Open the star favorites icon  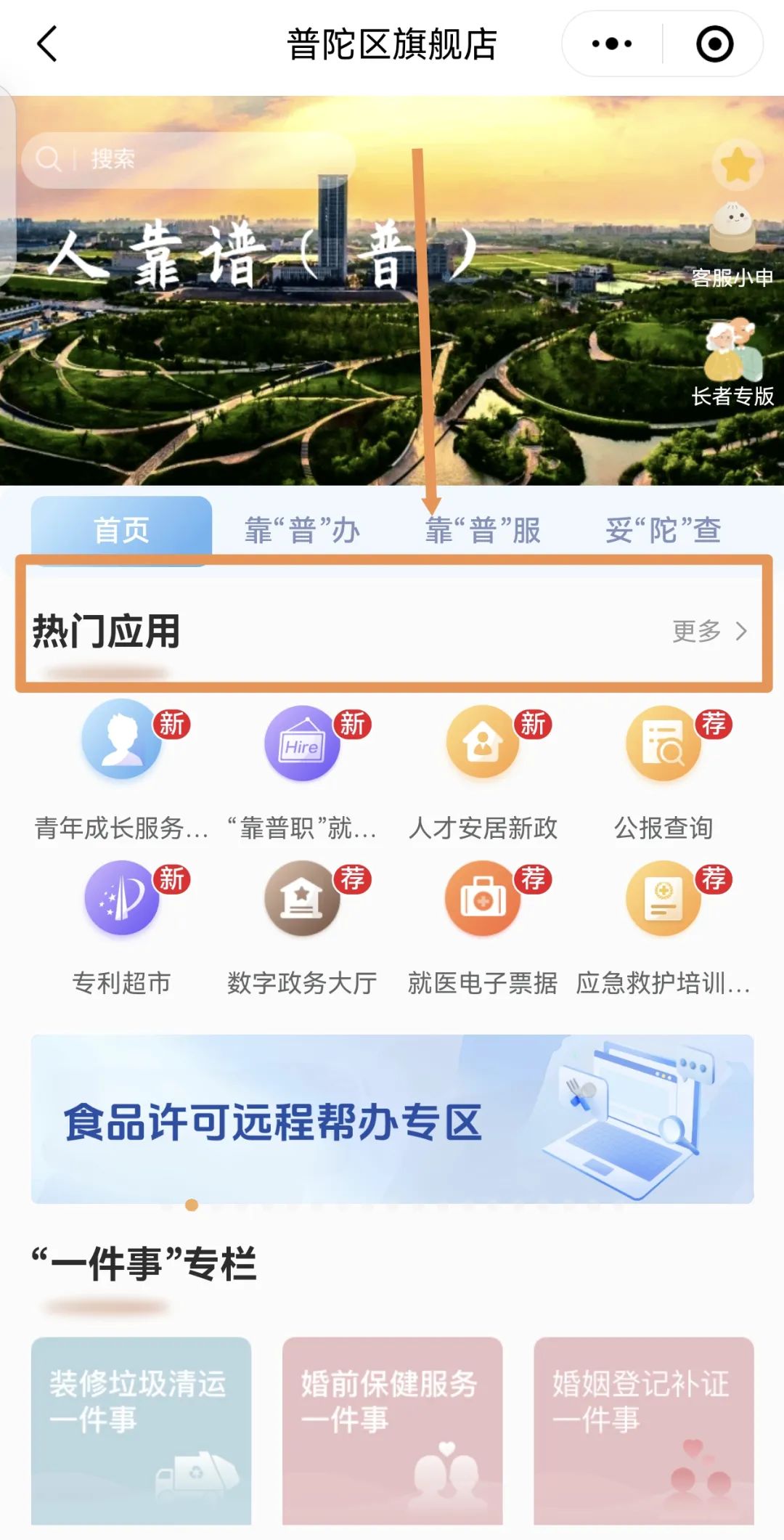coord(738,166)
